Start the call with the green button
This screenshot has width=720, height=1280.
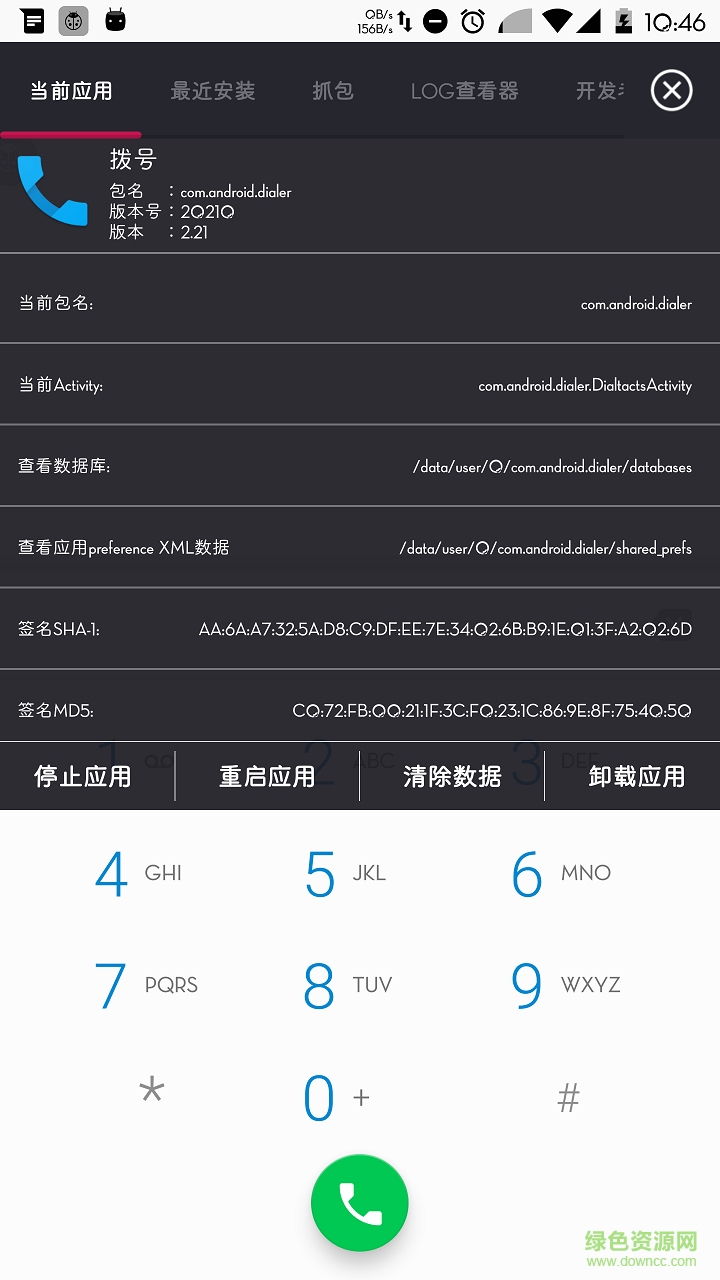pos(360,1203)
